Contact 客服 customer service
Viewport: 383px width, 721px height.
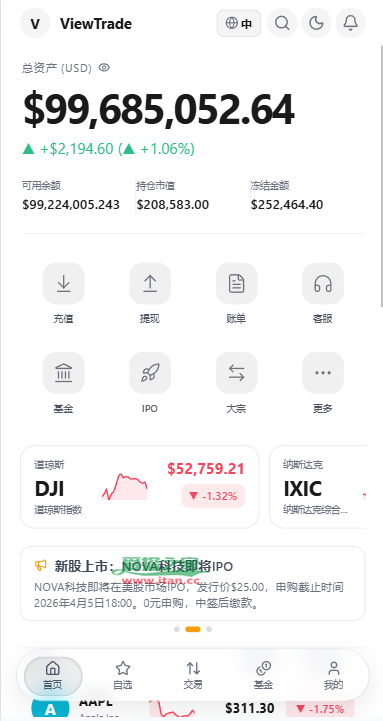pos(323,293)
